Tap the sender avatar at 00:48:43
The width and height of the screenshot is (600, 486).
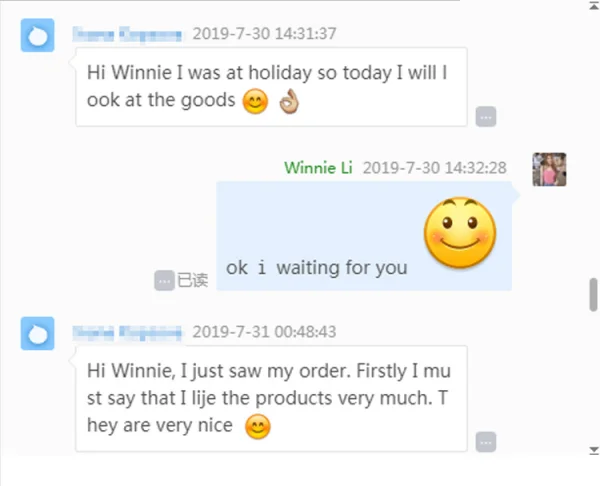(38, 333)
